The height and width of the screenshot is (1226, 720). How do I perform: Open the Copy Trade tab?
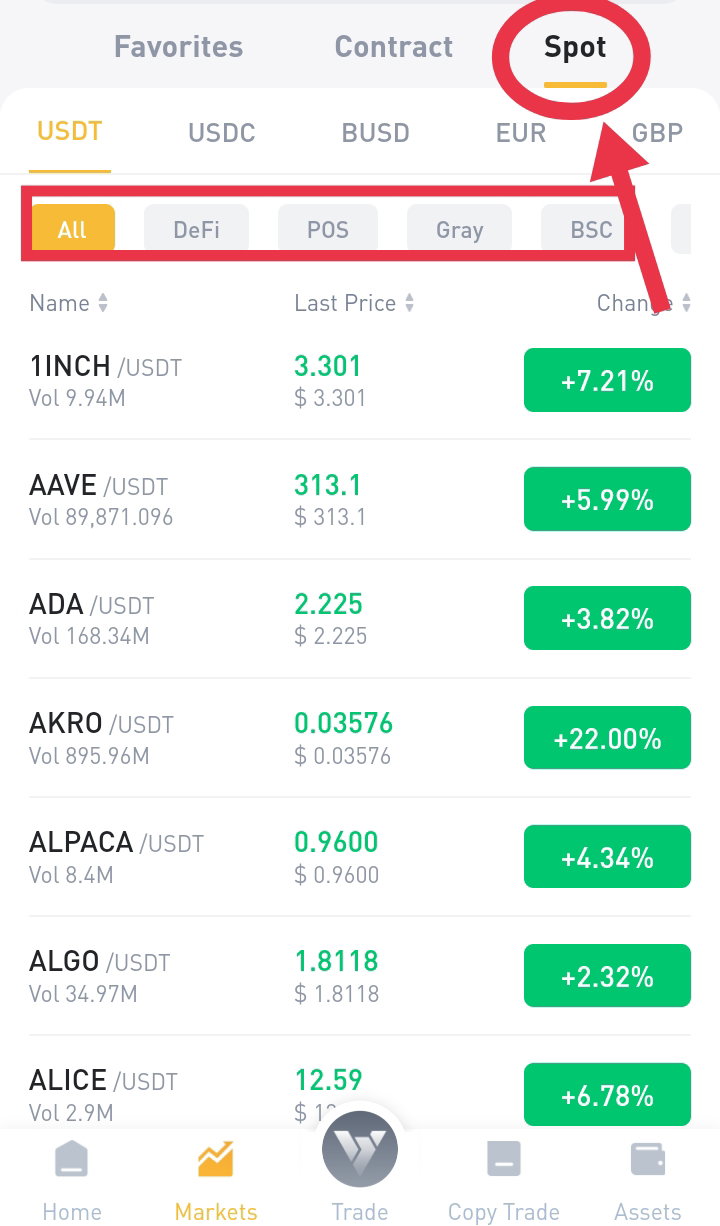coord(503,1182)
